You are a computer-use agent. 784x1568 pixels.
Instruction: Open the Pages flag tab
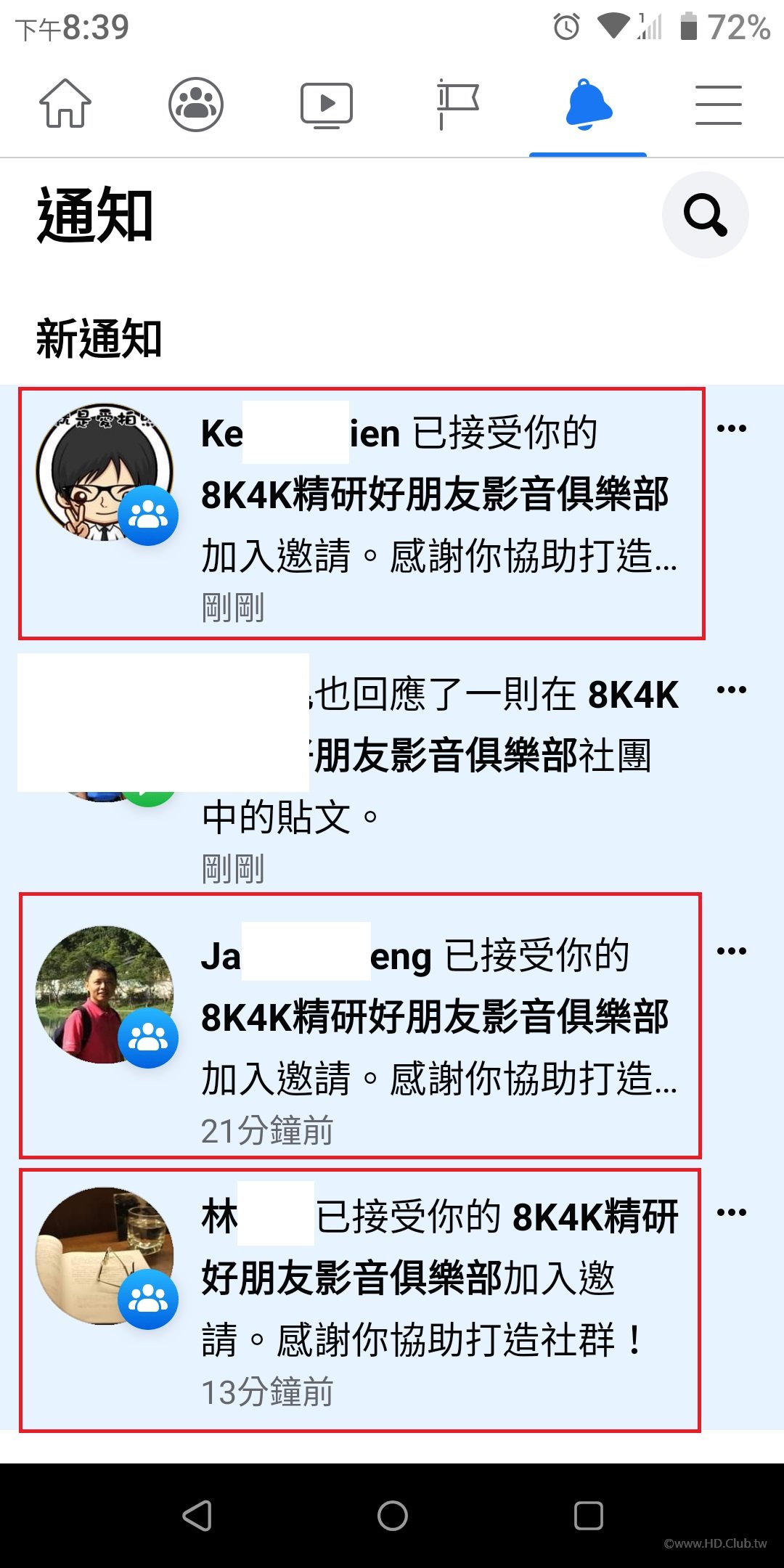457,104
